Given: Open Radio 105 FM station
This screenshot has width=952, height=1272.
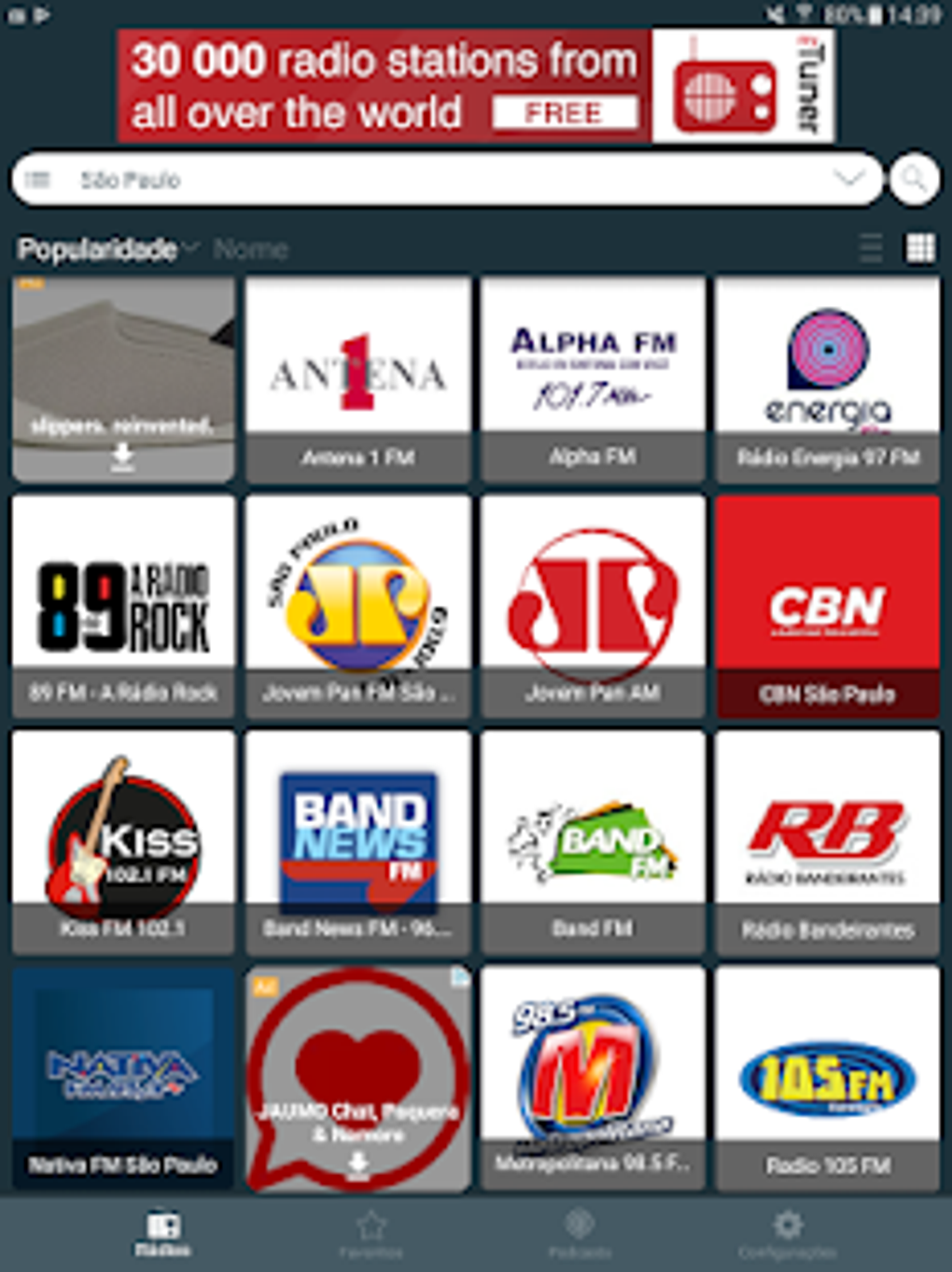Looking at the screenshot, I should (x=827, y=1078).
